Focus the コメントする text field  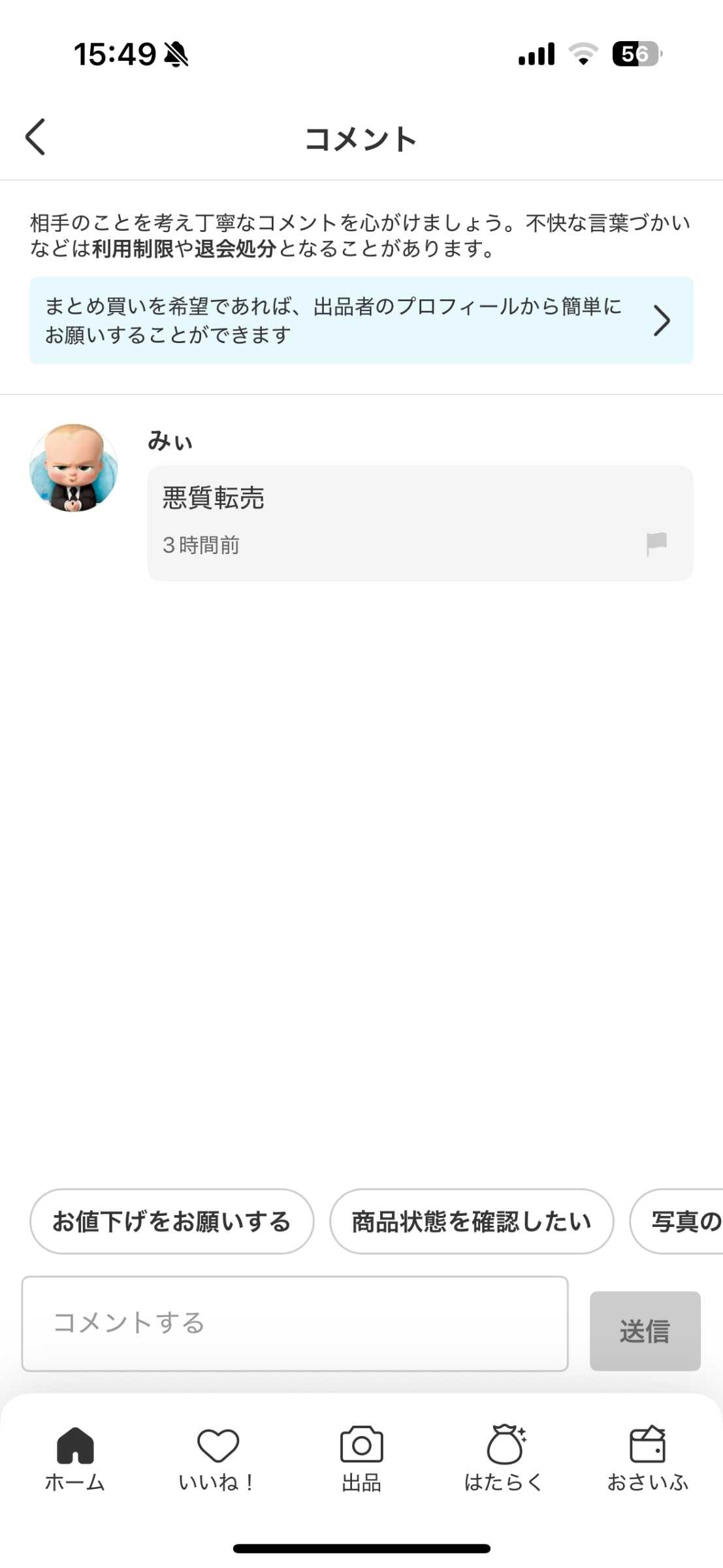tap(295, 1324)
